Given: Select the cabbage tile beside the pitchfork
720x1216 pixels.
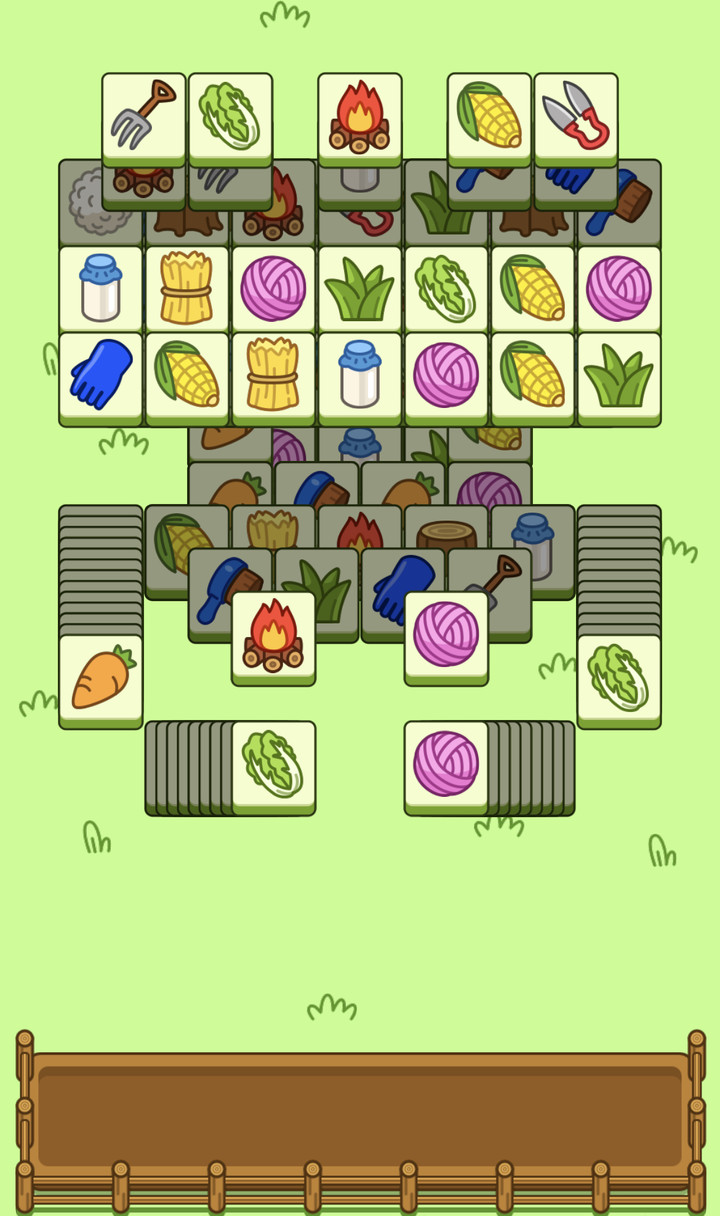Looking at the screenshot, I should pyautogui.click(x=230, y=118).
